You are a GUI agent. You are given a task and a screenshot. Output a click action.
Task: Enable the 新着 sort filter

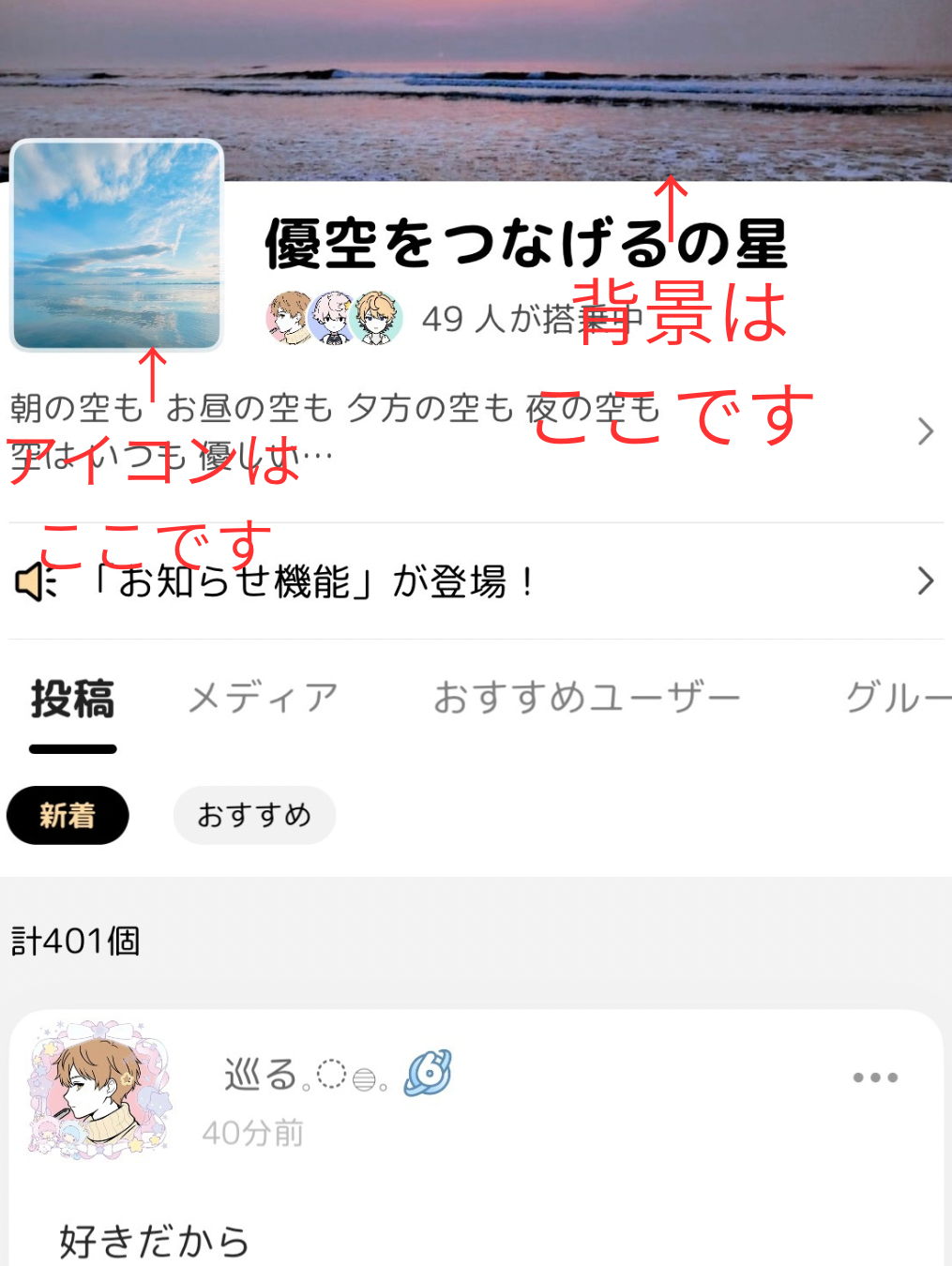[x=68, y=815]
